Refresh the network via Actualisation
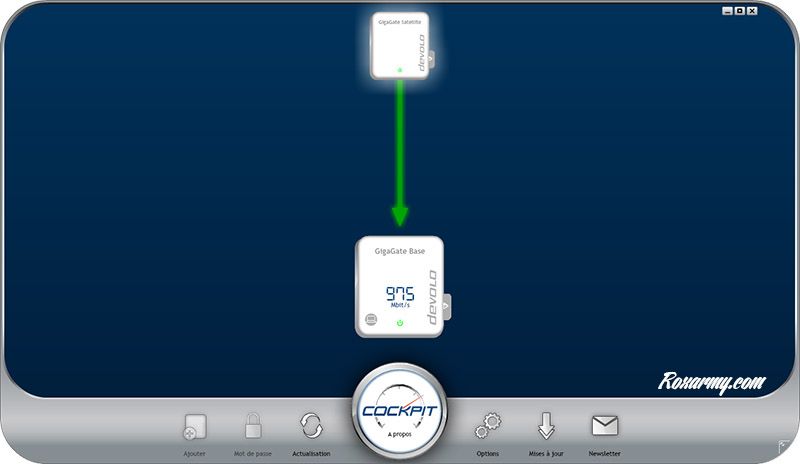The height and width of the screenshot is (464, 800). coord(311,427)
